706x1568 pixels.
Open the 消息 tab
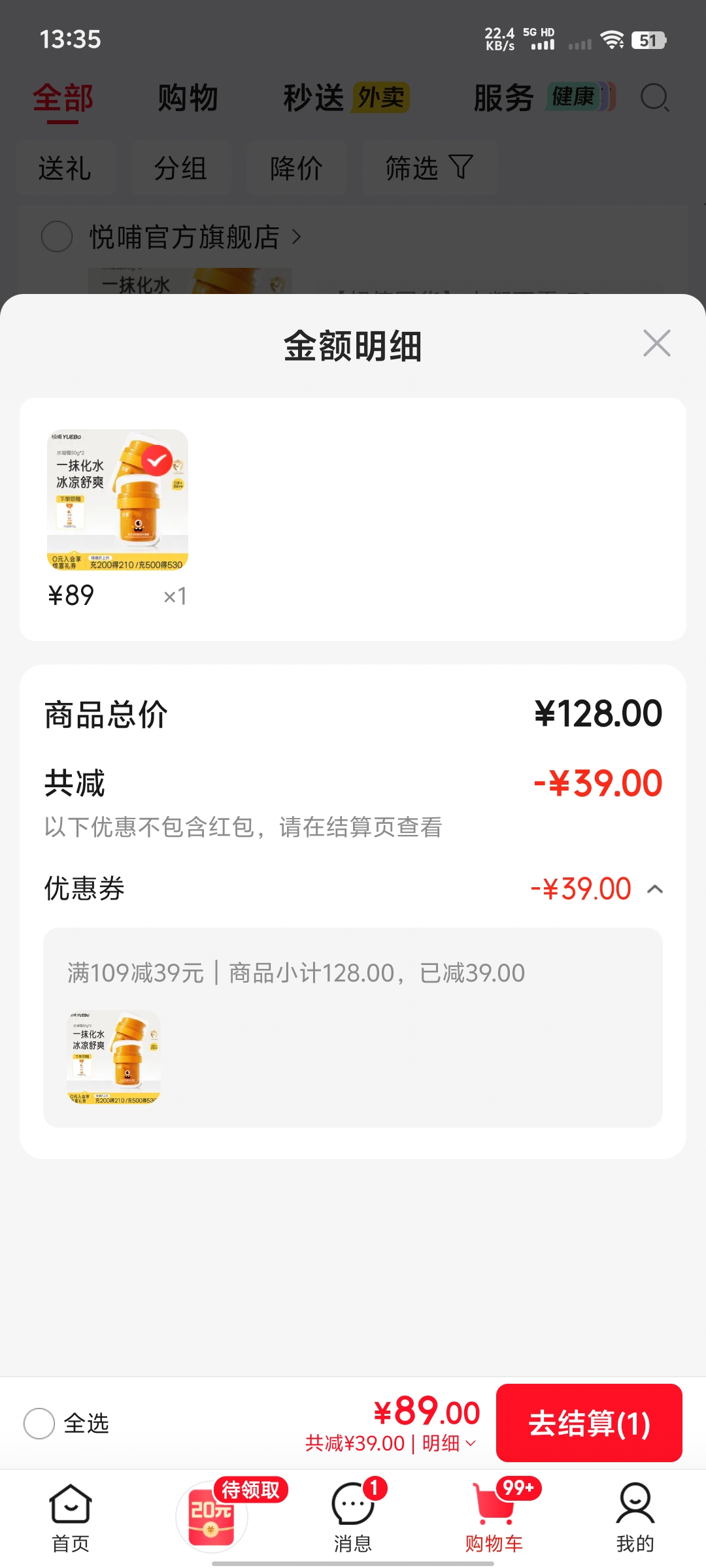(x=353, y=1518)
